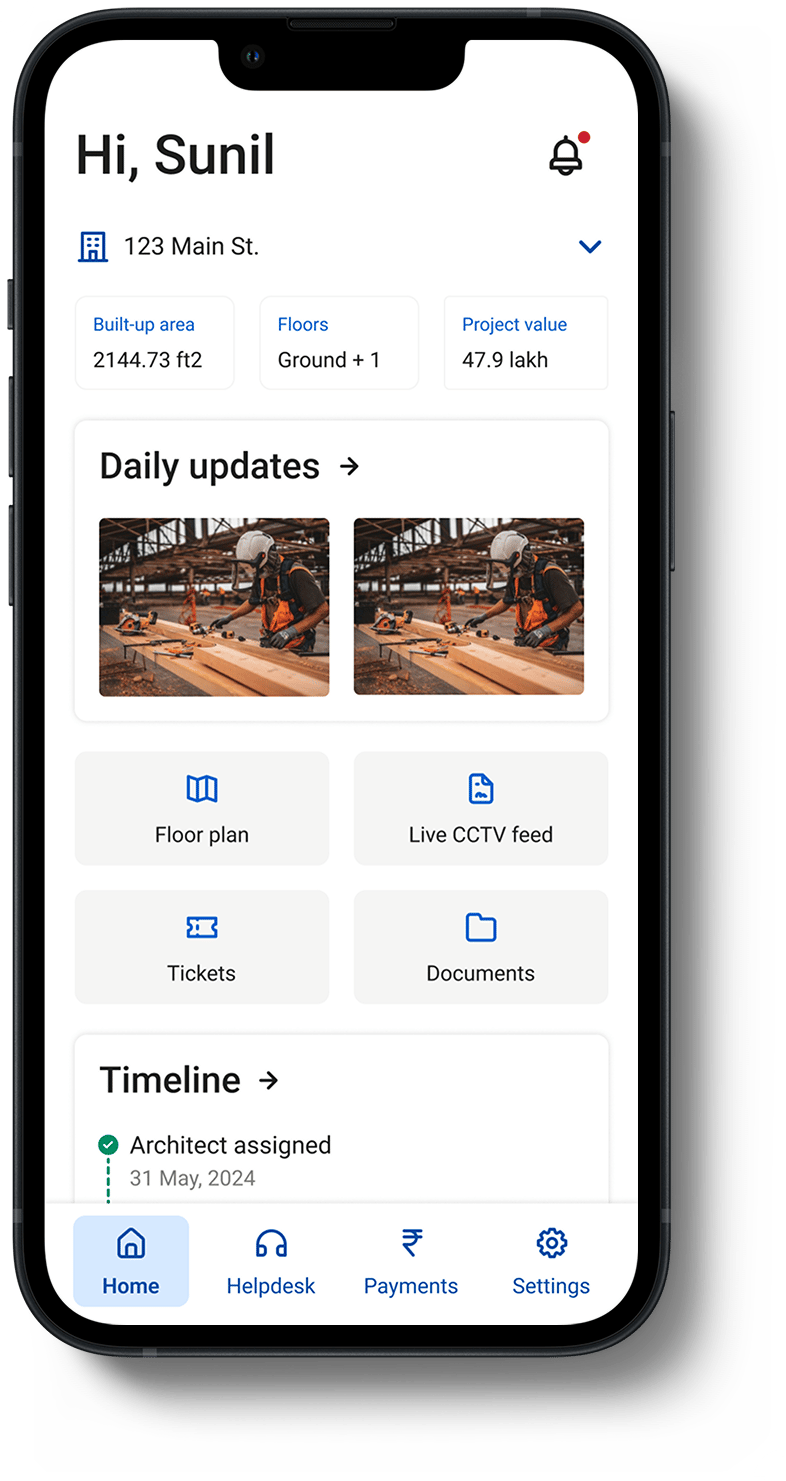Switch to the Helpdesk tab
786x1481 pixels.
[271, 1261]
